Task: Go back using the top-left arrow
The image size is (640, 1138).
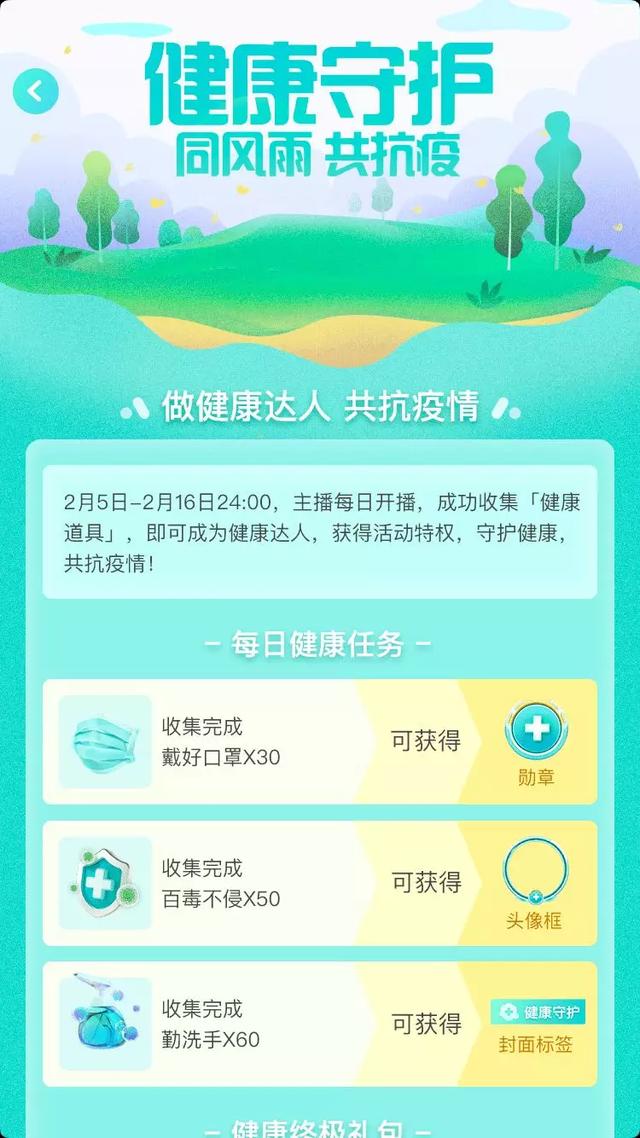Action: 36,92
